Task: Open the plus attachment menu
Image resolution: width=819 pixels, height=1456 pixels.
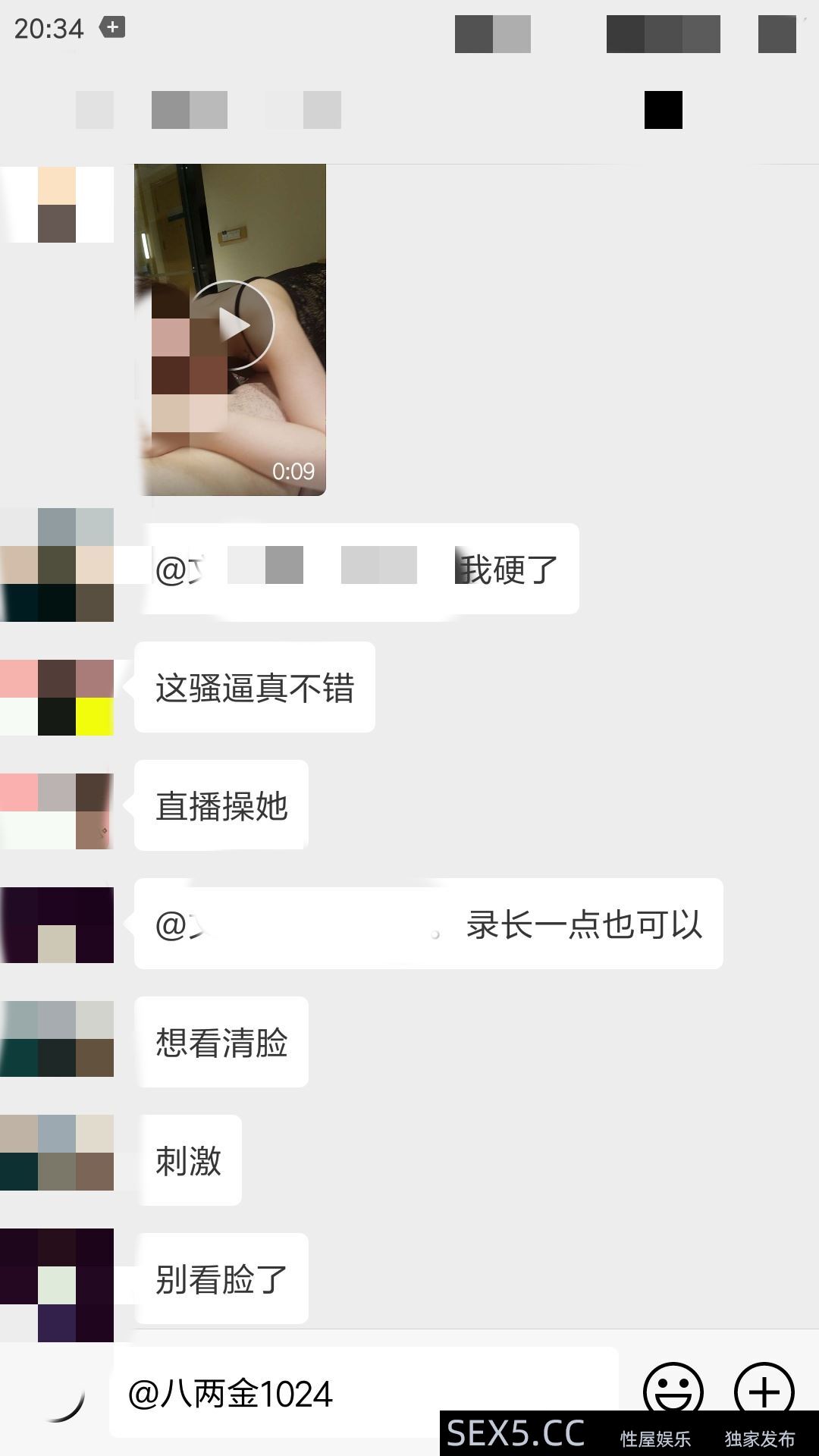Action: point(764,1392)
